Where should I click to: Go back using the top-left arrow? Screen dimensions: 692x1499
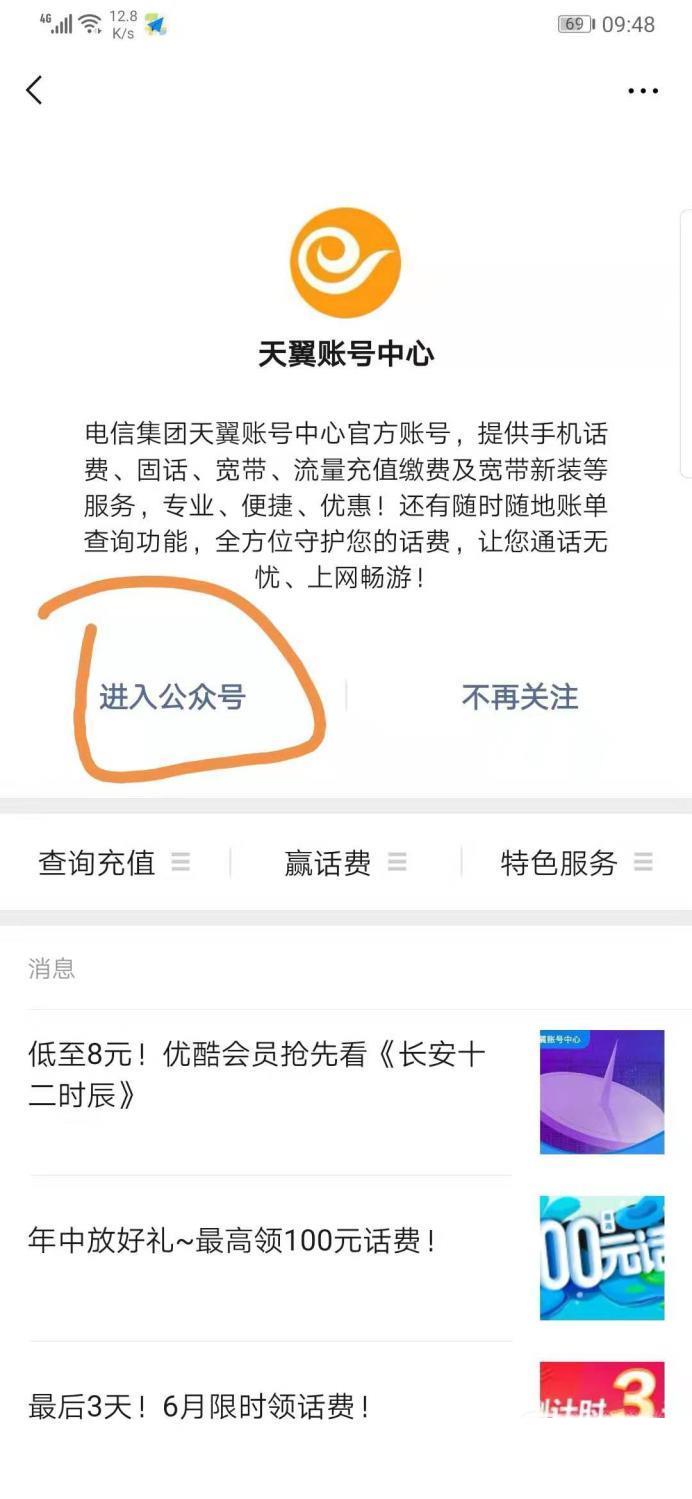[35, 91]
